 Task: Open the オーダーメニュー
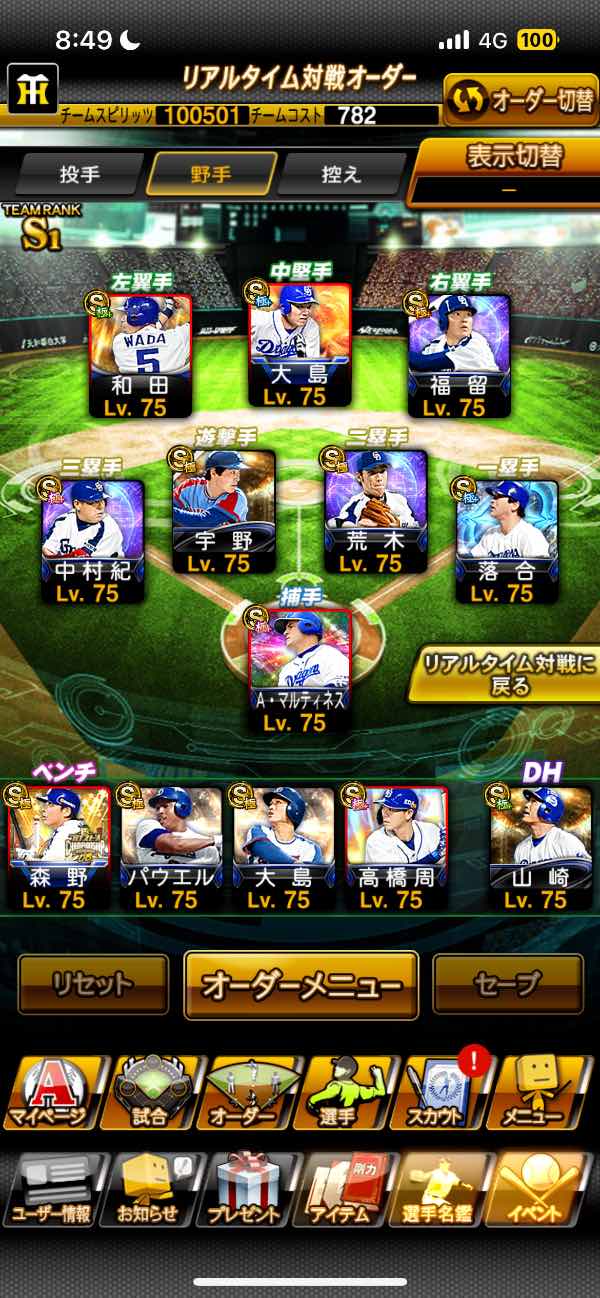pyautogui.click(x=301, y=984)
